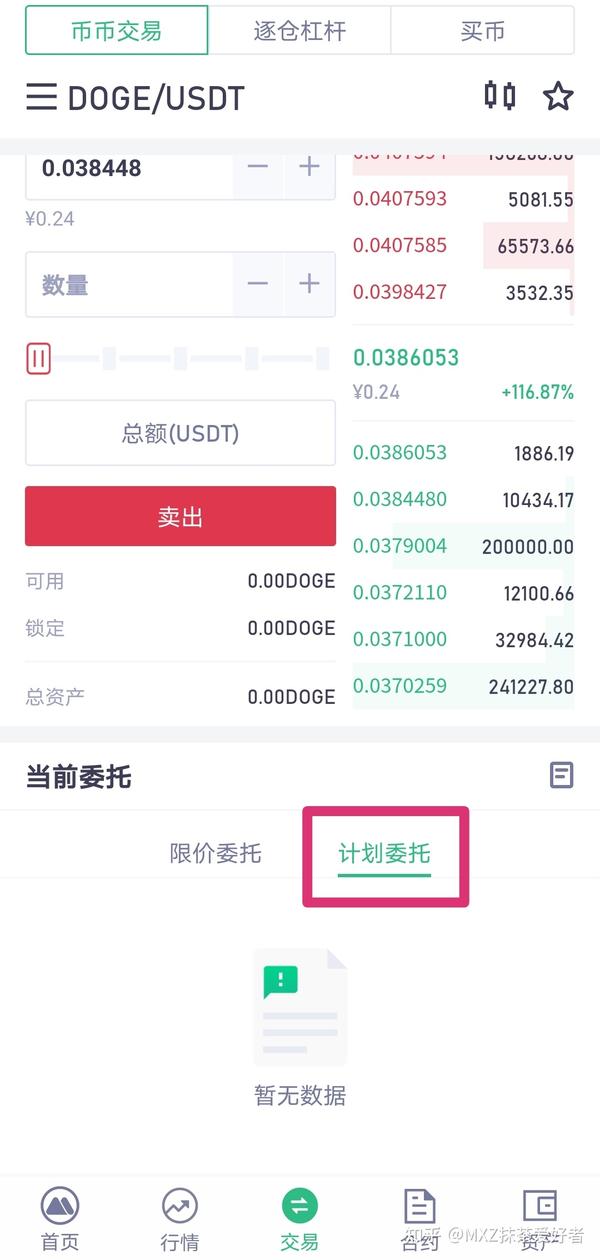The height and width of the screenshot is (1260, 600).
Task: Tap the percentage slider handle
Action: click(x=38, y=358)
